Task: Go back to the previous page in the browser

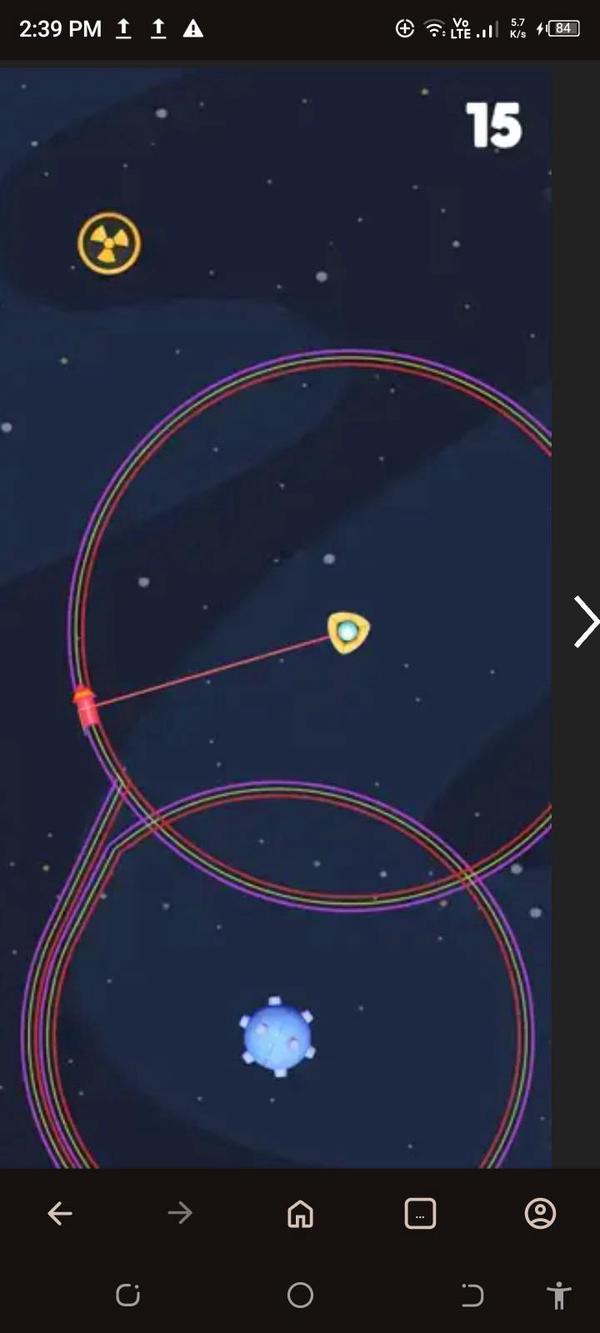Action: tap(60, 1214)
